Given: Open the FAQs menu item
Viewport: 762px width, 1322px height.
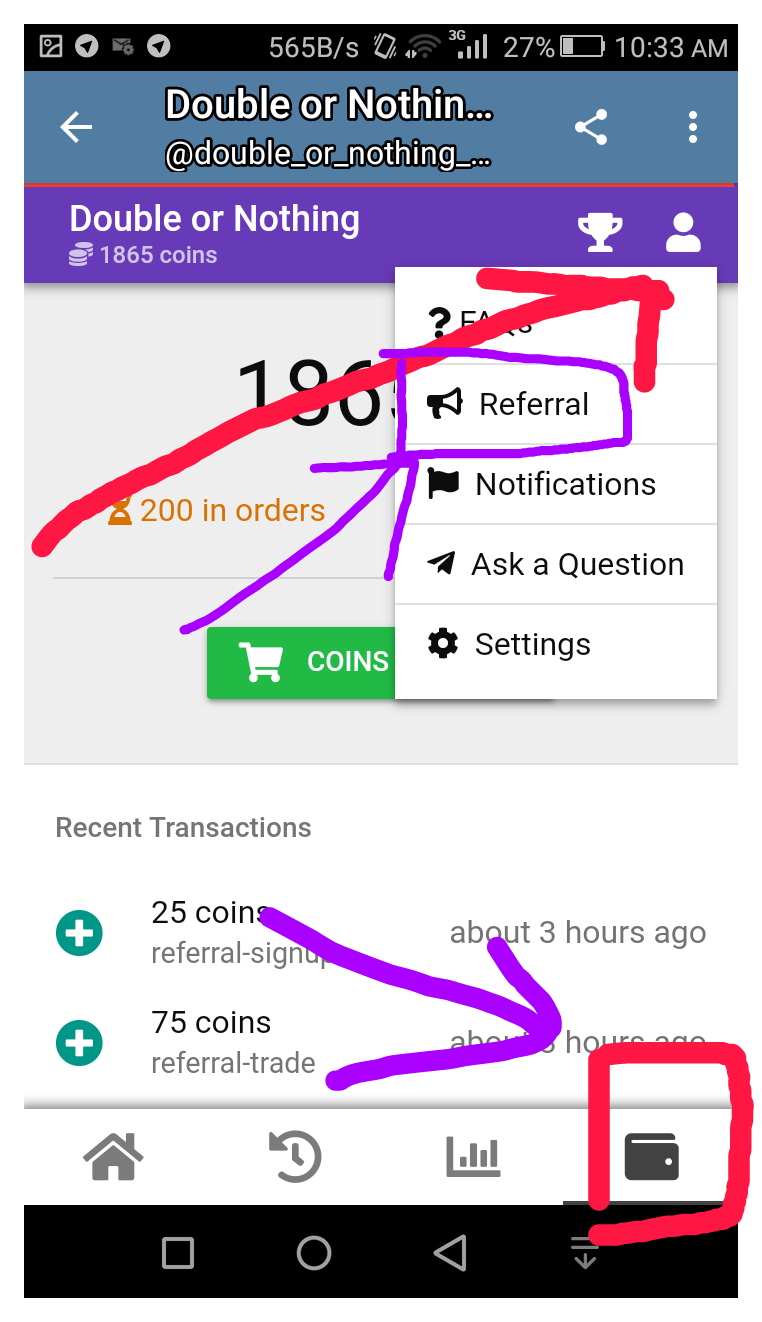Looking at the screenshot, I should click(480, 321).
